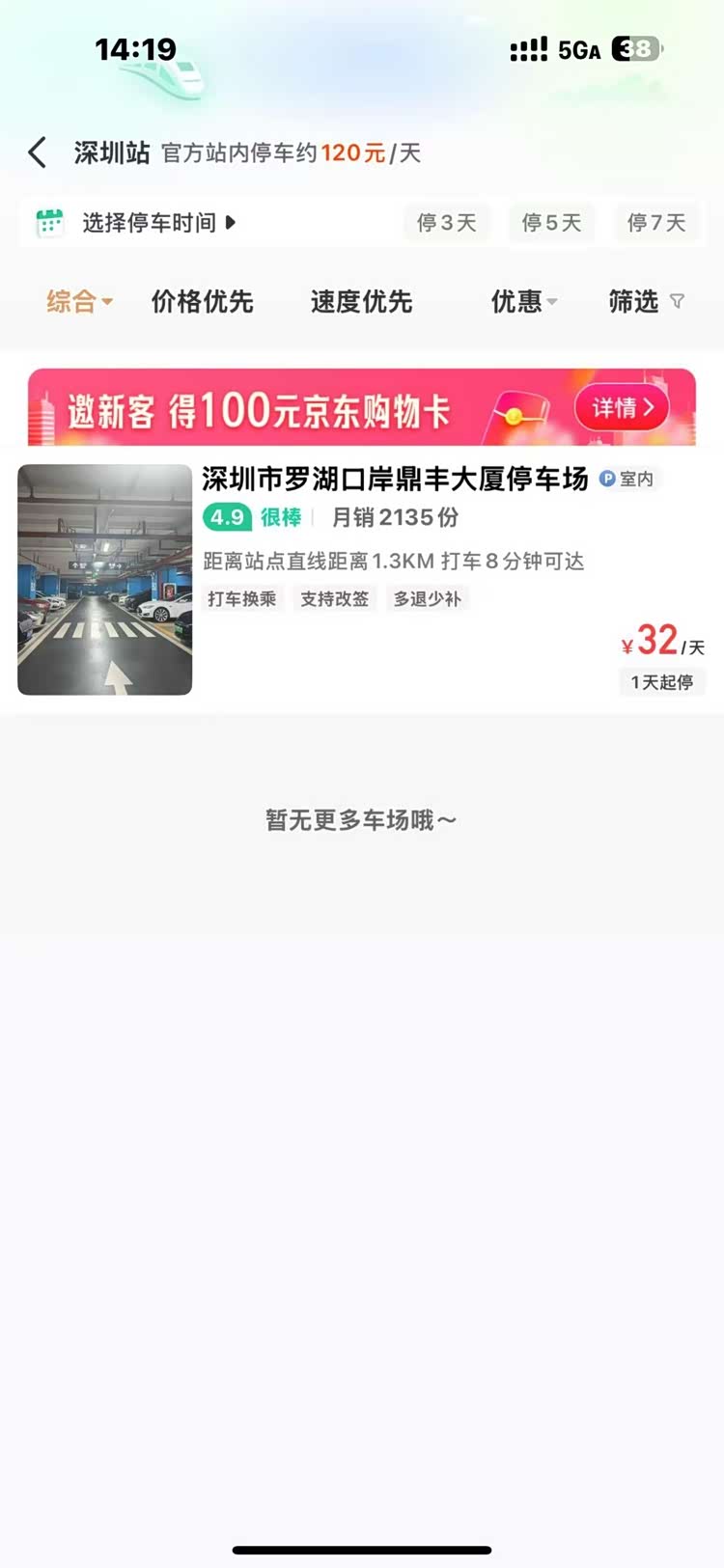Expand the 综合 sorting dropdown
The height and width of the screenshot is (1568, 724).
[x=79, y=301]
